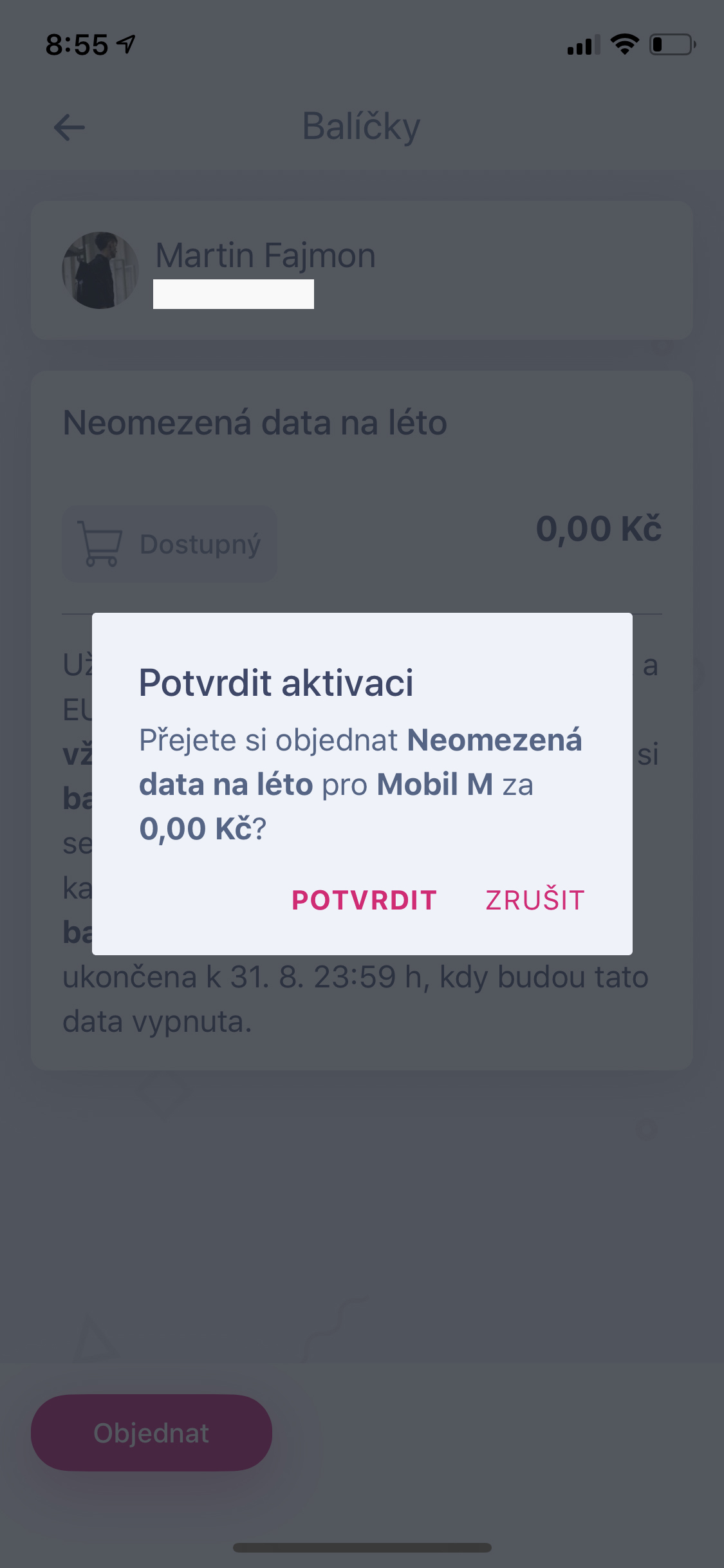
Task: Tap the Wi-Fi status icon
Action: click(622, 42)
